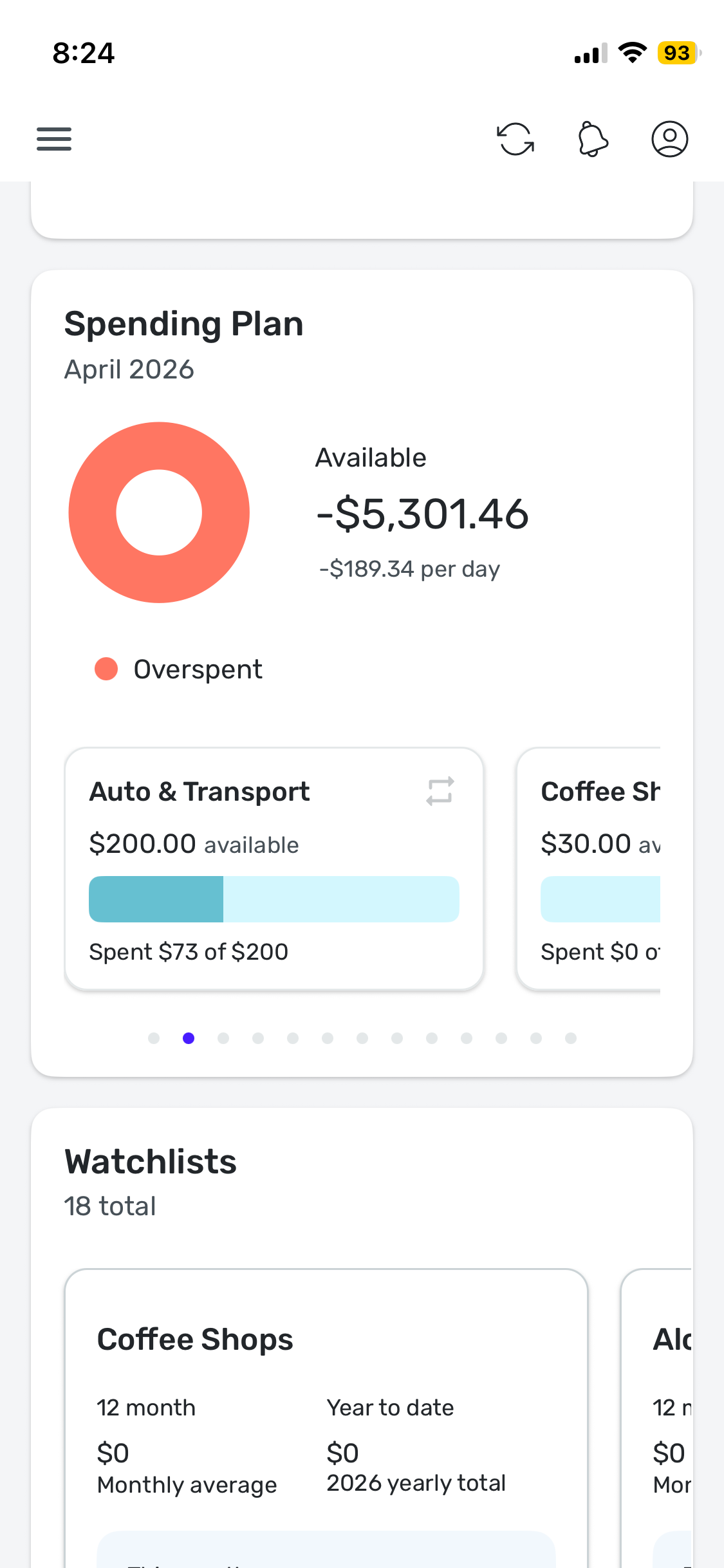Open the Watchlists section header
The width and height of the screenshot is (724, 1568).
(x=151, y=1162)
